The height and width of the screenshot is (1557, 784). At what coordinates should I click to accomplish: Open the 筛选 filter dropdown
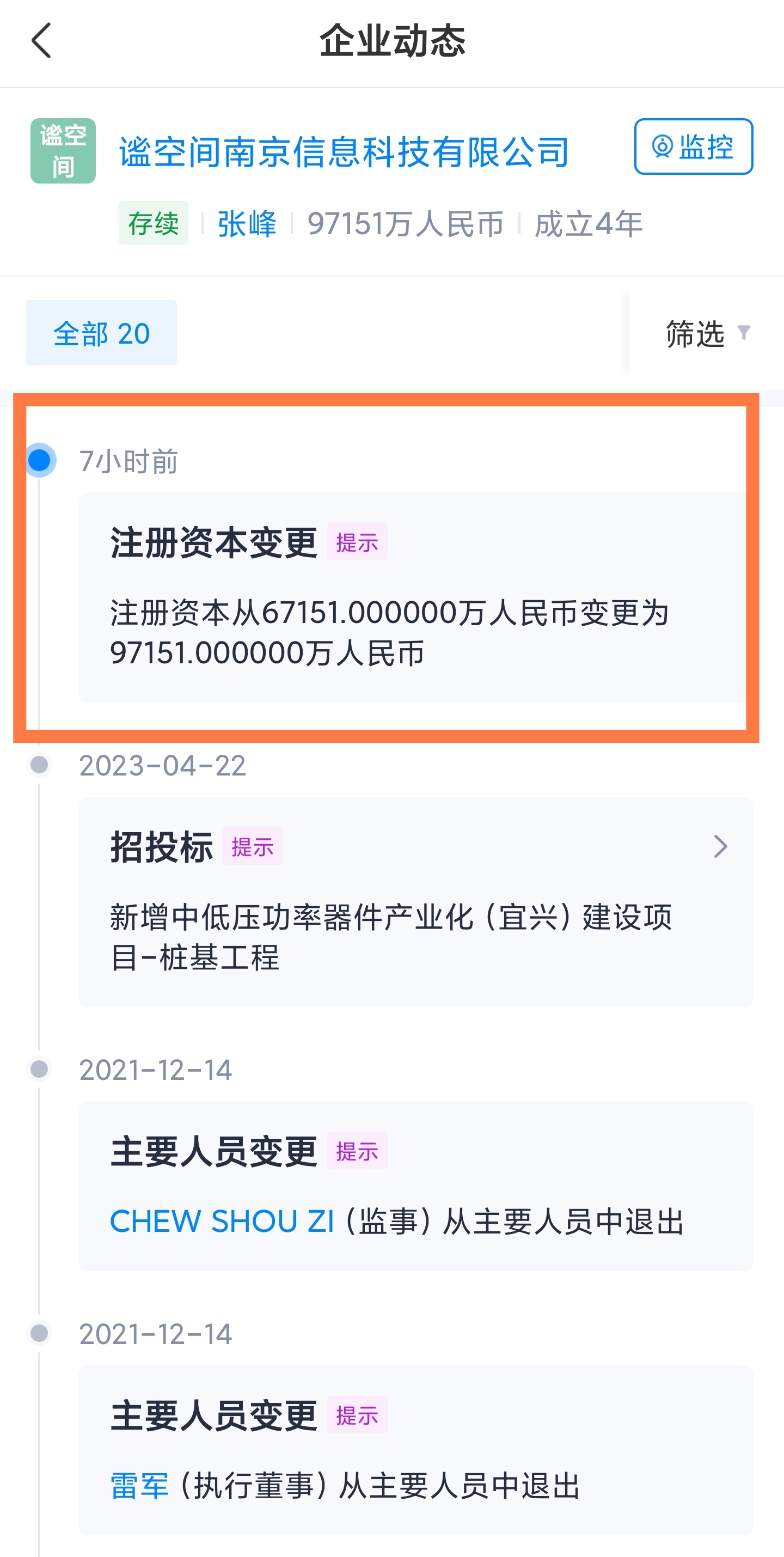pyautogui.click(x=706, y=333)
